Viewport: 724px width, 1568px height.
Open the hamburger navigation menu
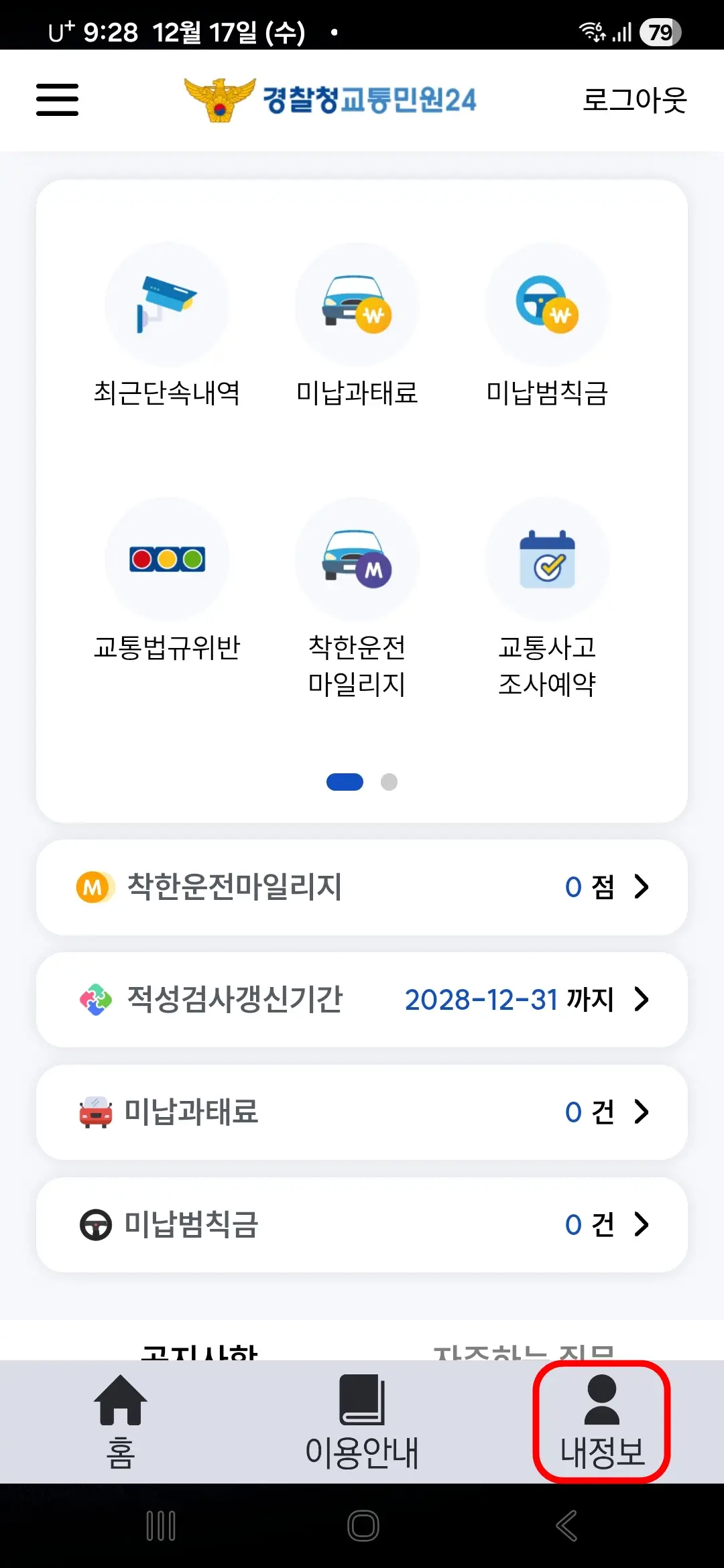coord(56,99)
